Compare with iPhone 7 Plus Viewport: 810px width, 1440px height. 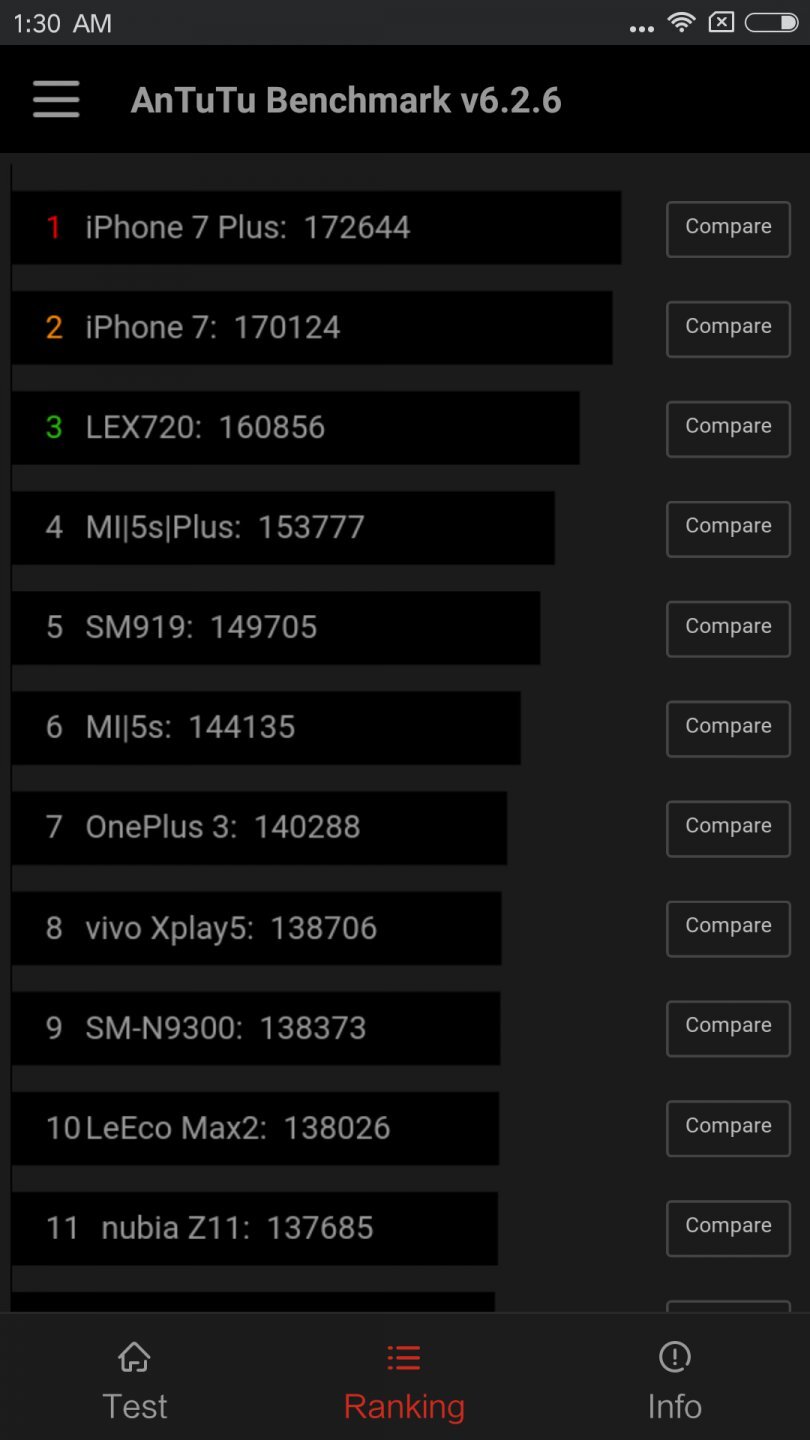coord(728,228)
